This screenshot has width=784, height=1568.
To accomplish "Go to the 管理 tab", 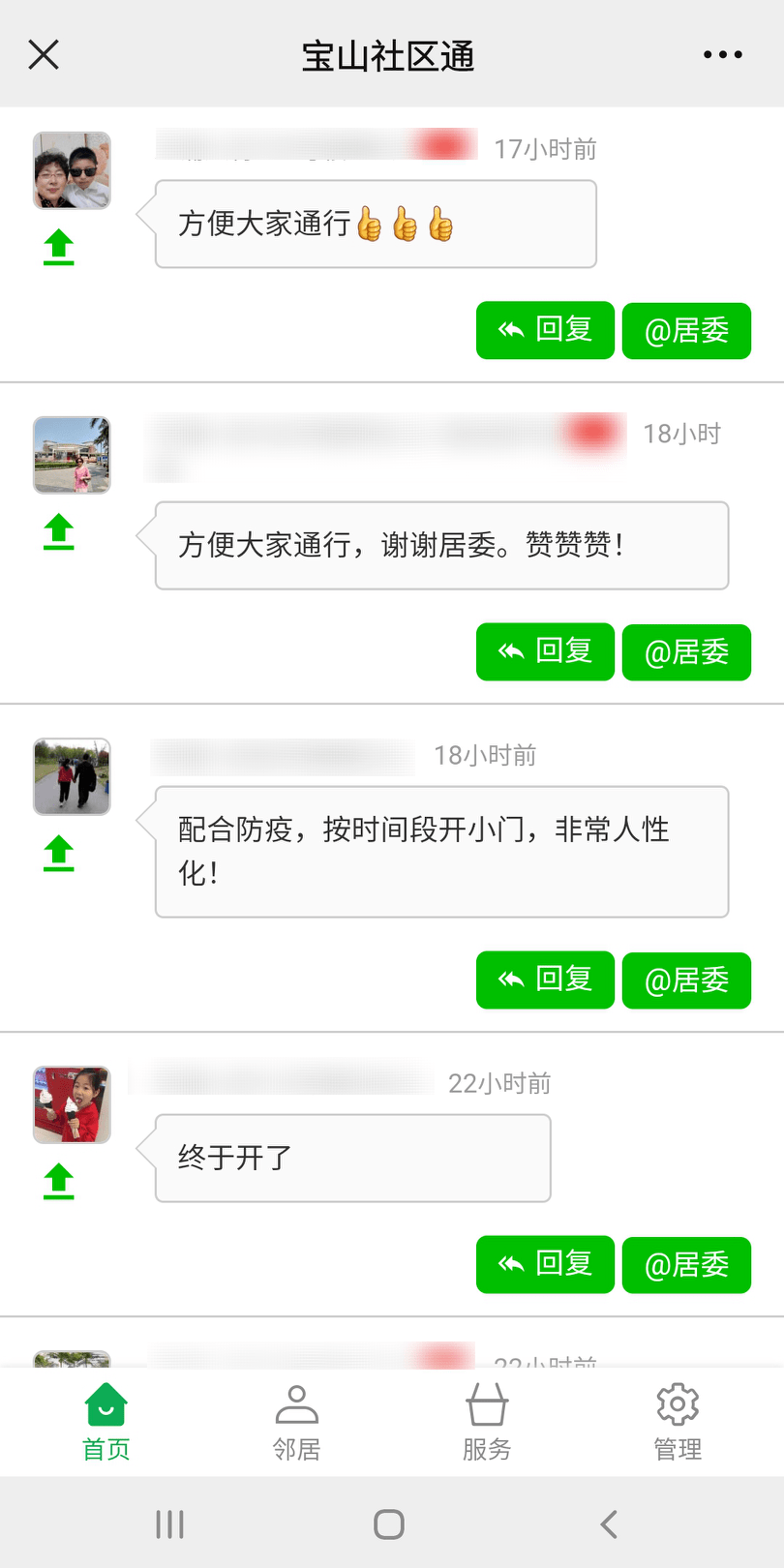I will [x=678, y=1422].
